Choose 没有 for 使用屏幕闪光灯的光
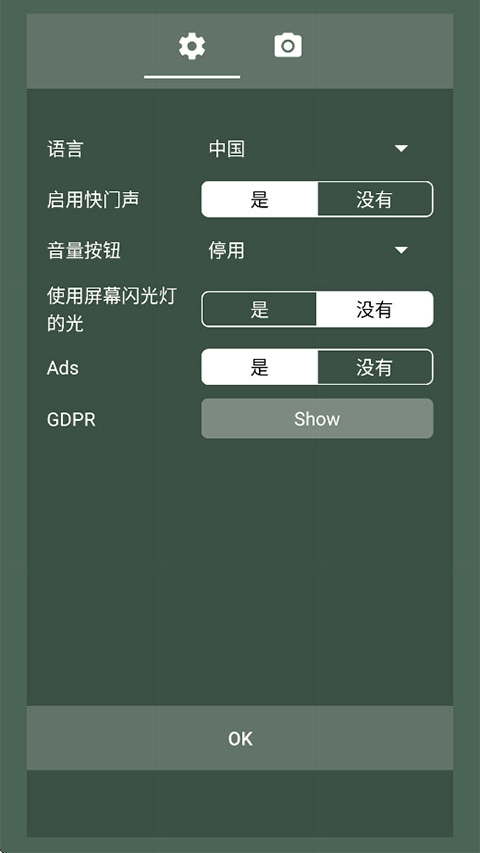Image resolution: width=480 pixels, height=853 pixels. click(x=375, y=310)
